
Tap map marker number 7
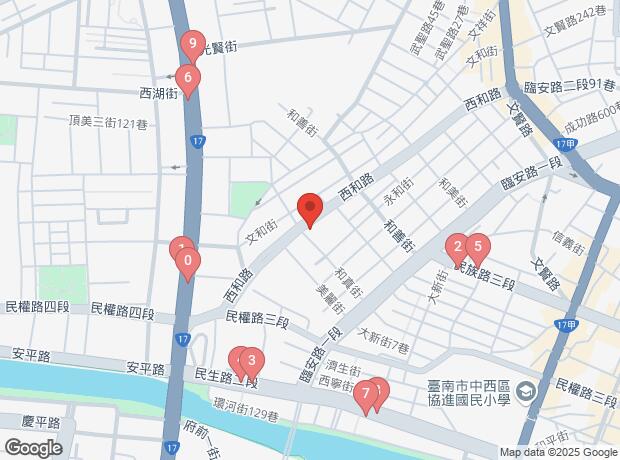366,394
